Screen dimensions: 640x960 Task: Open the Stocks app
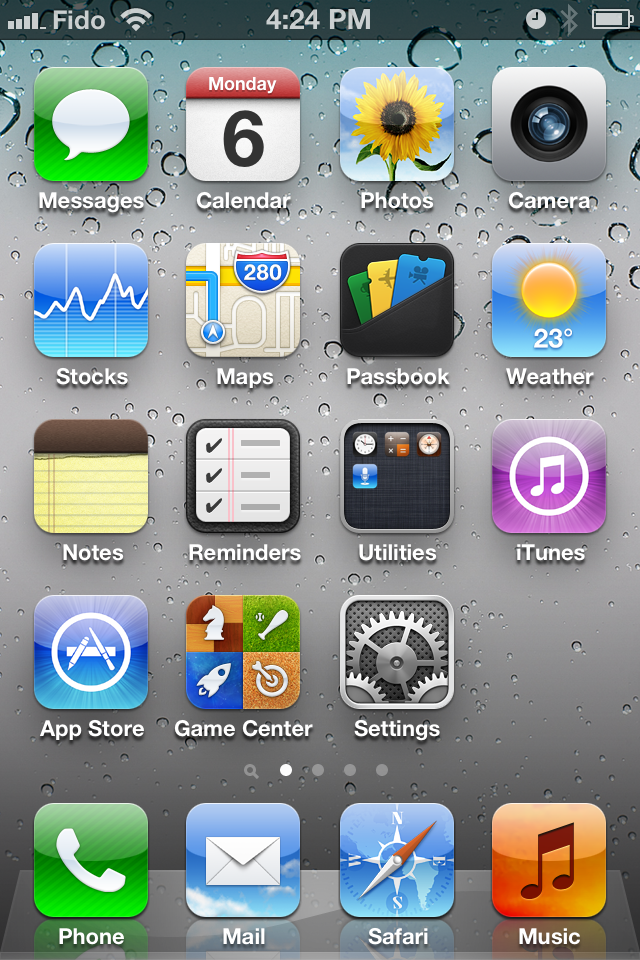tap(91, 300)
